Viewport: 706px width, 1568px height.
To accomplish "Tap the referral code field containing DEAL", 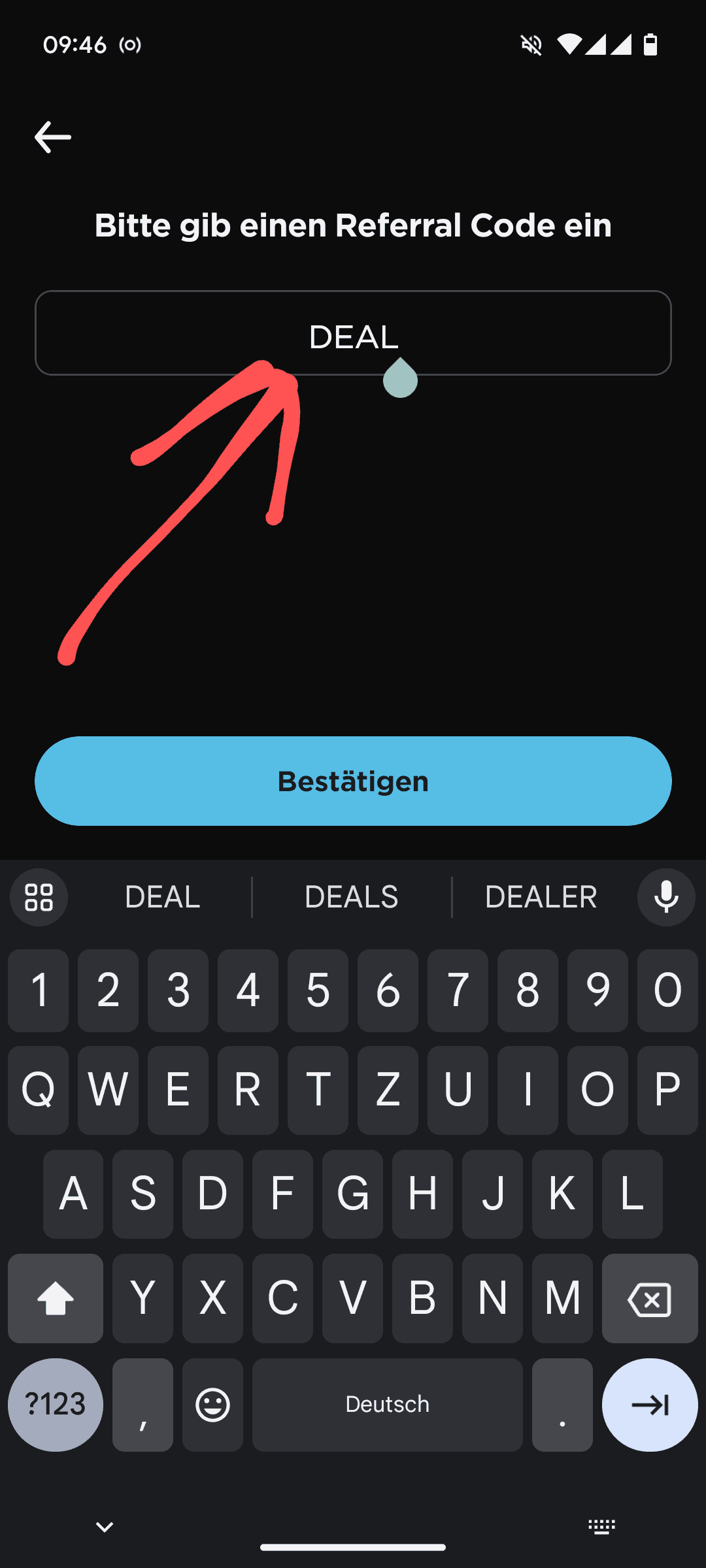I will pyautogui.click(x=353, y=333).
